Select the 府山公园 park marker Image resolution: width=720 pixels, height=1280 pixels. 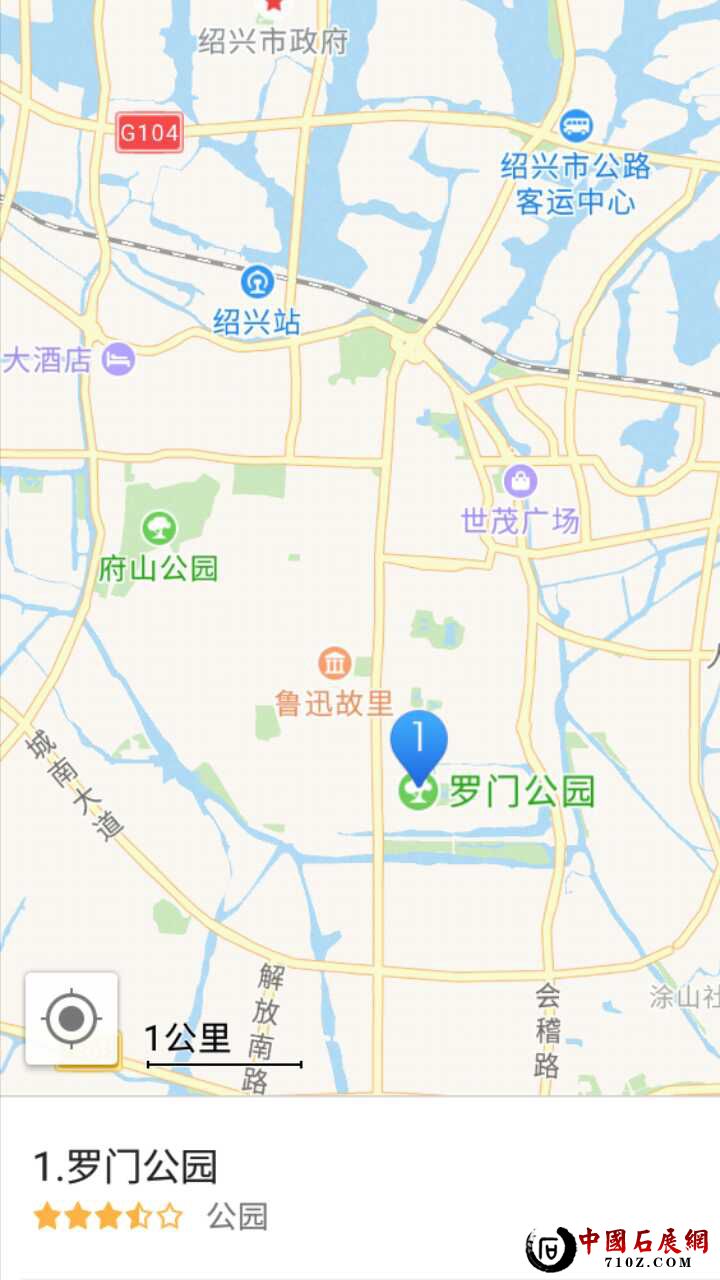pyautogui.click(x=158, y=526)
